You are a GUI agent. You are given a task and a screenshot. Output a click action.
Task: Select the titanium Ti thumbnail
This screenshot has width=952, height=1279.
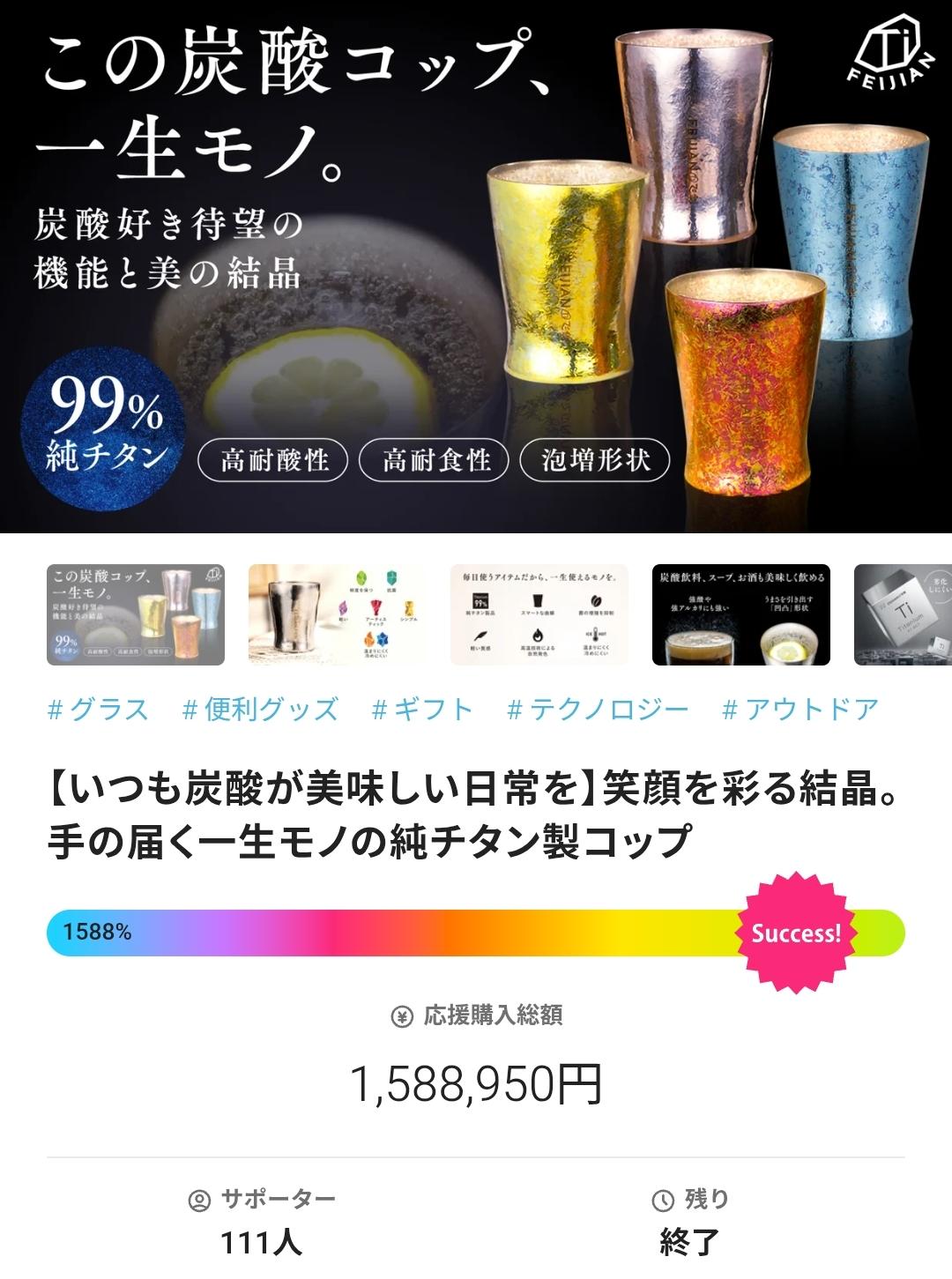pyautogui.click(x=903, y=614)
